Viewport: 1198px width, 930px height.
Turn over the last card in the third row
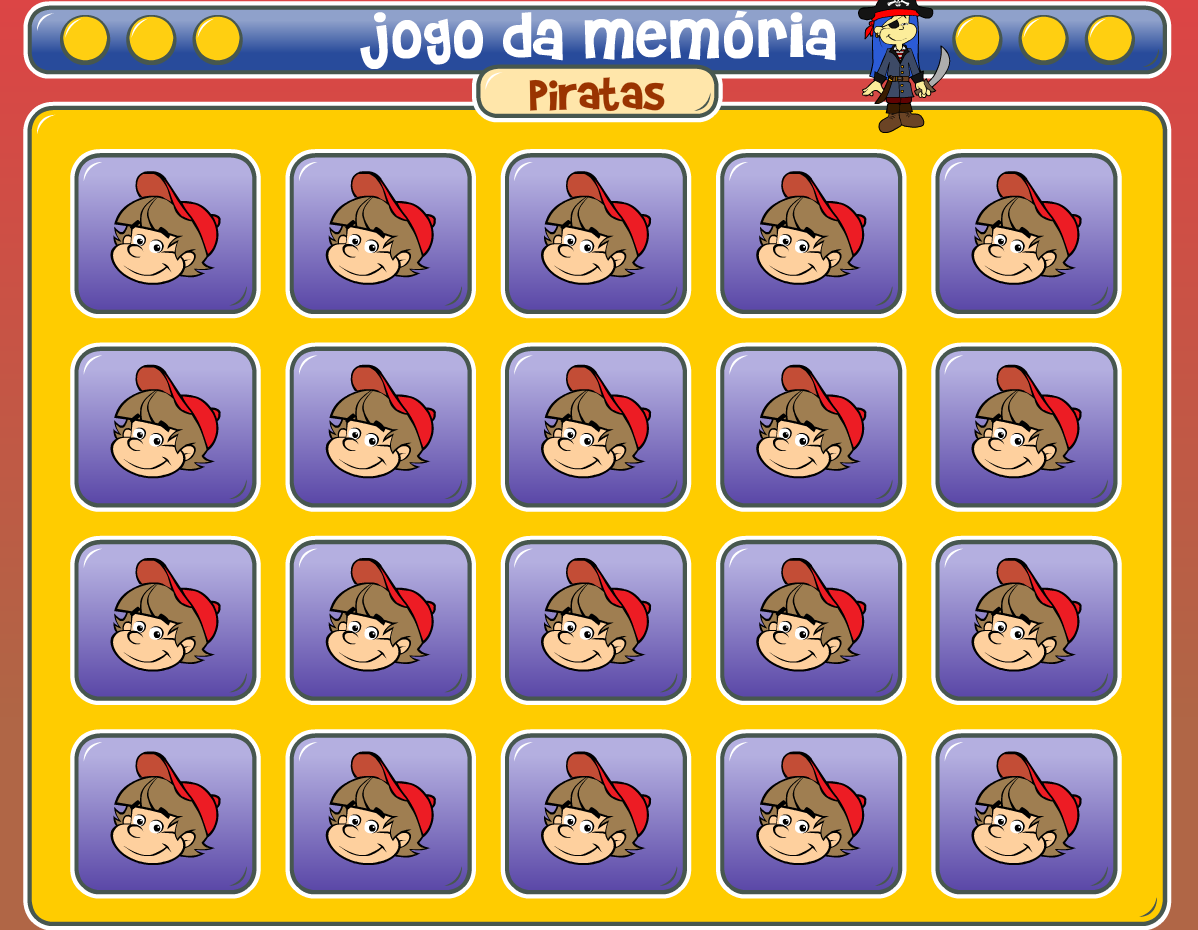point(1026,620)
